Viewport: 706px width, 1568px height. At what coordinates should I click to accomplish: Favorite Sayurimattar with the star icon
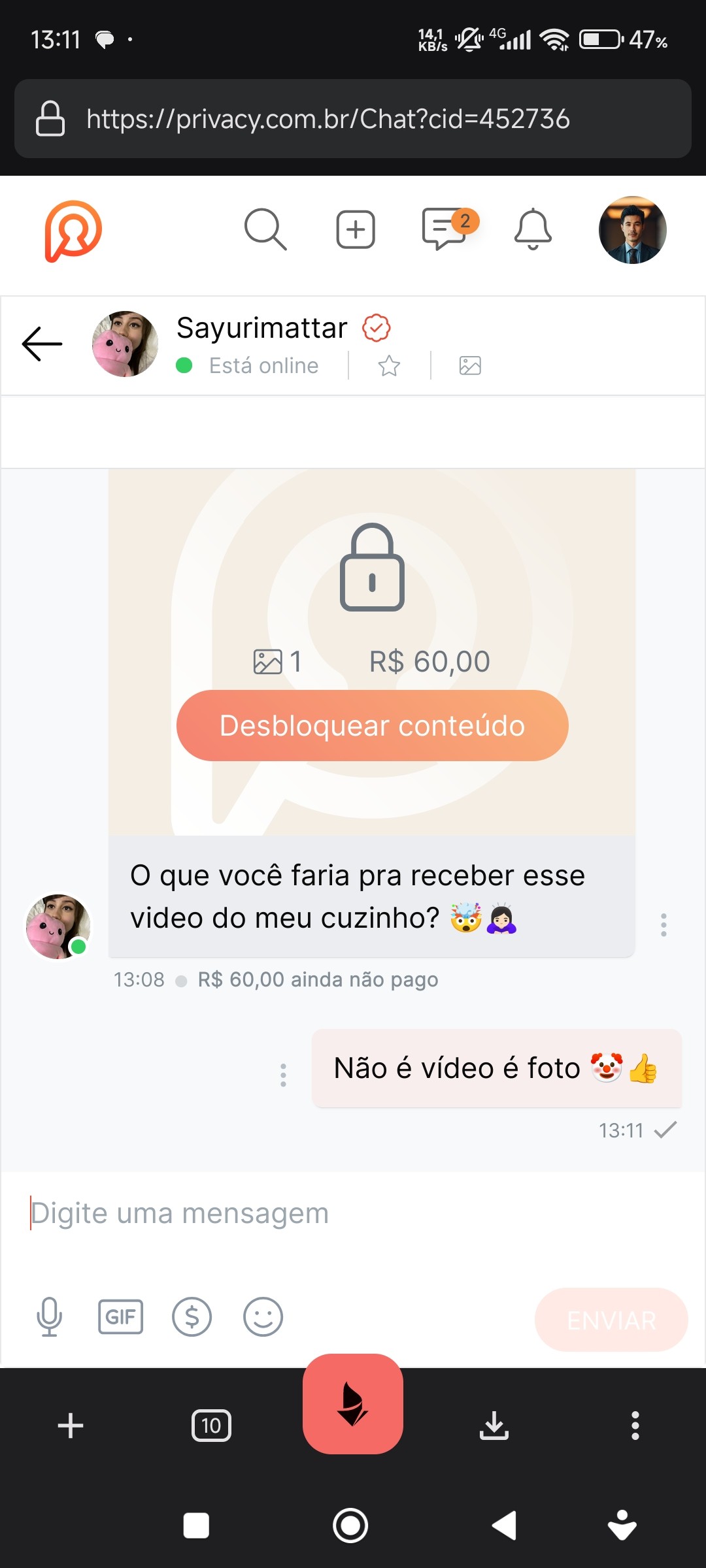pyautogui.click(x=389, y=366)
